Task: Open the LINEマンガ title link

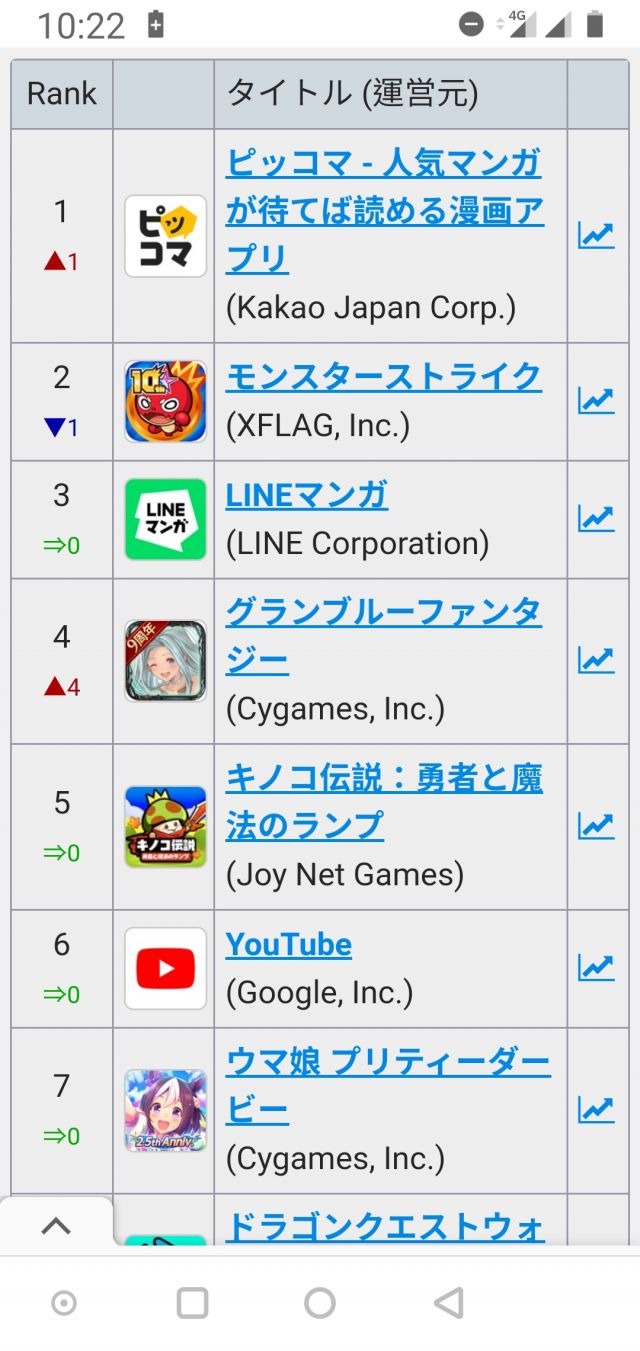Action: [x=307, y=495]
